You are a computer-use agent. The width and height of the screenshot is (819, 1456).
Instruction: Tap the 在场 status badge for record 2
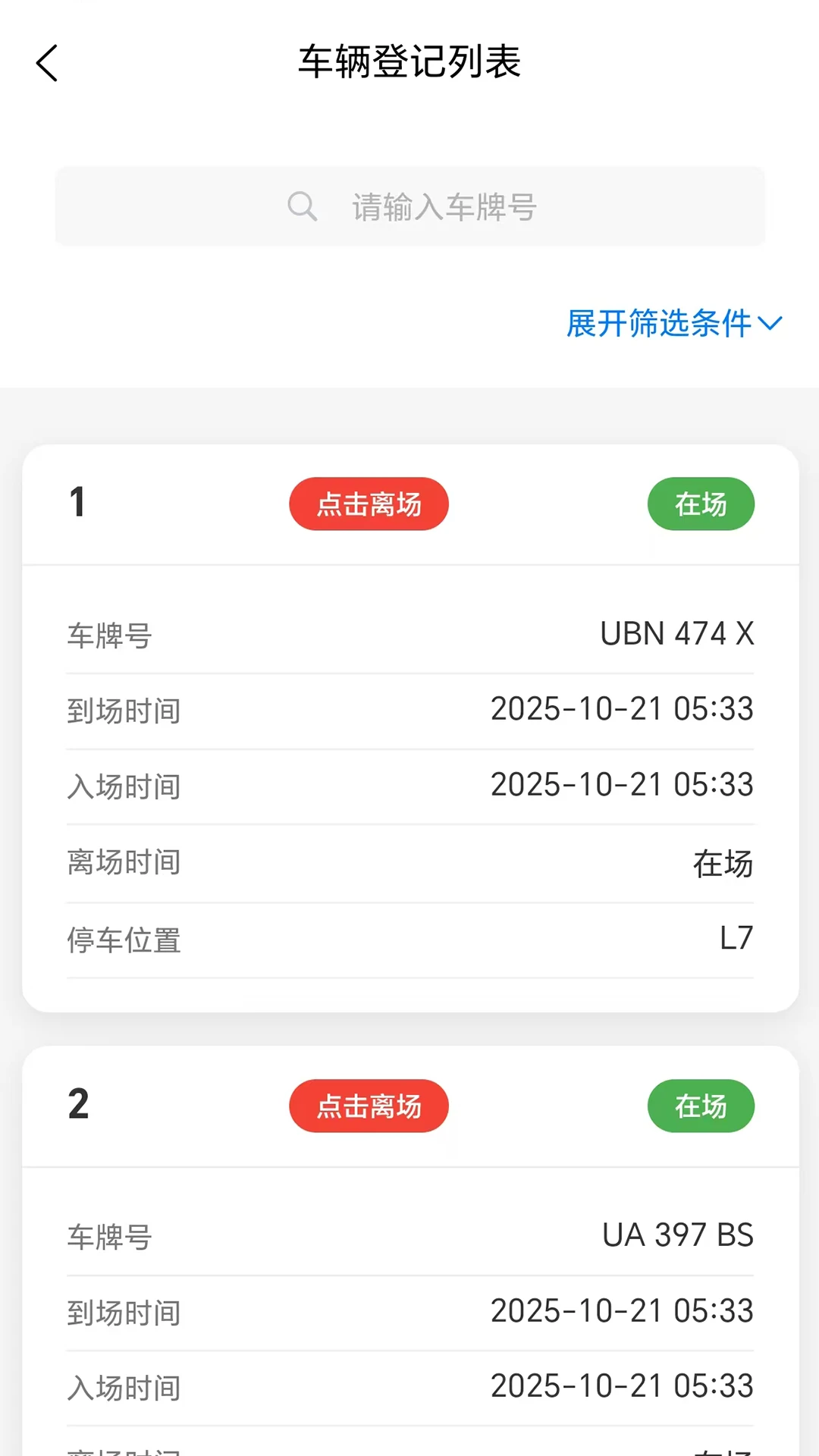tap(700, 1106)
